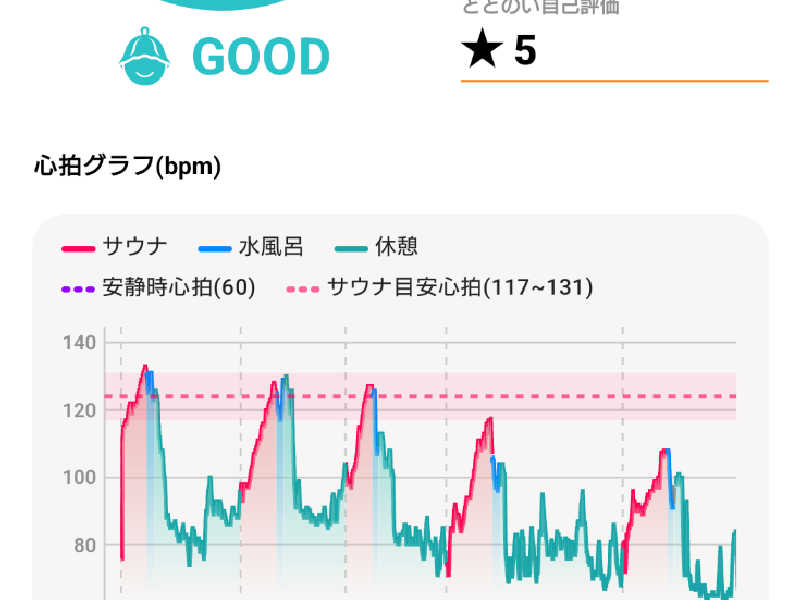Open the ととのい自己評価 star rating field

point(612,52)
